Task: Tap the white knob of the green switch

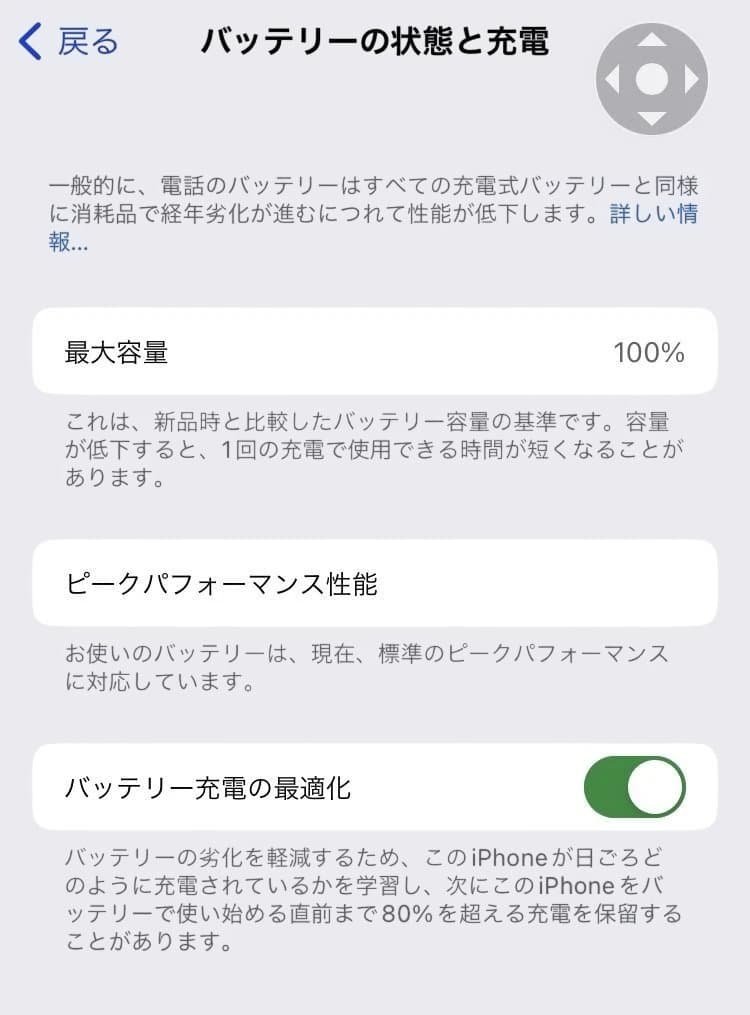Action: point(655,788)
